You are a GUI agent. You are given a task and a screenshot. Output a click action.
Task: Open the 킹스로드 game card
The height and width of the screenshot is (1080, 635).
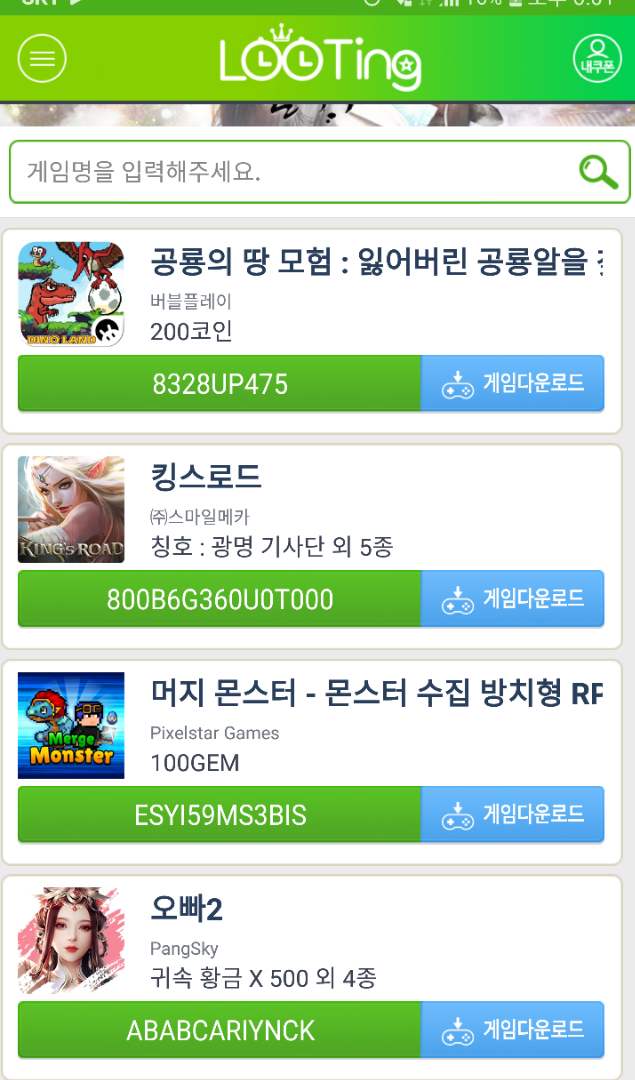tap(311, 510)
